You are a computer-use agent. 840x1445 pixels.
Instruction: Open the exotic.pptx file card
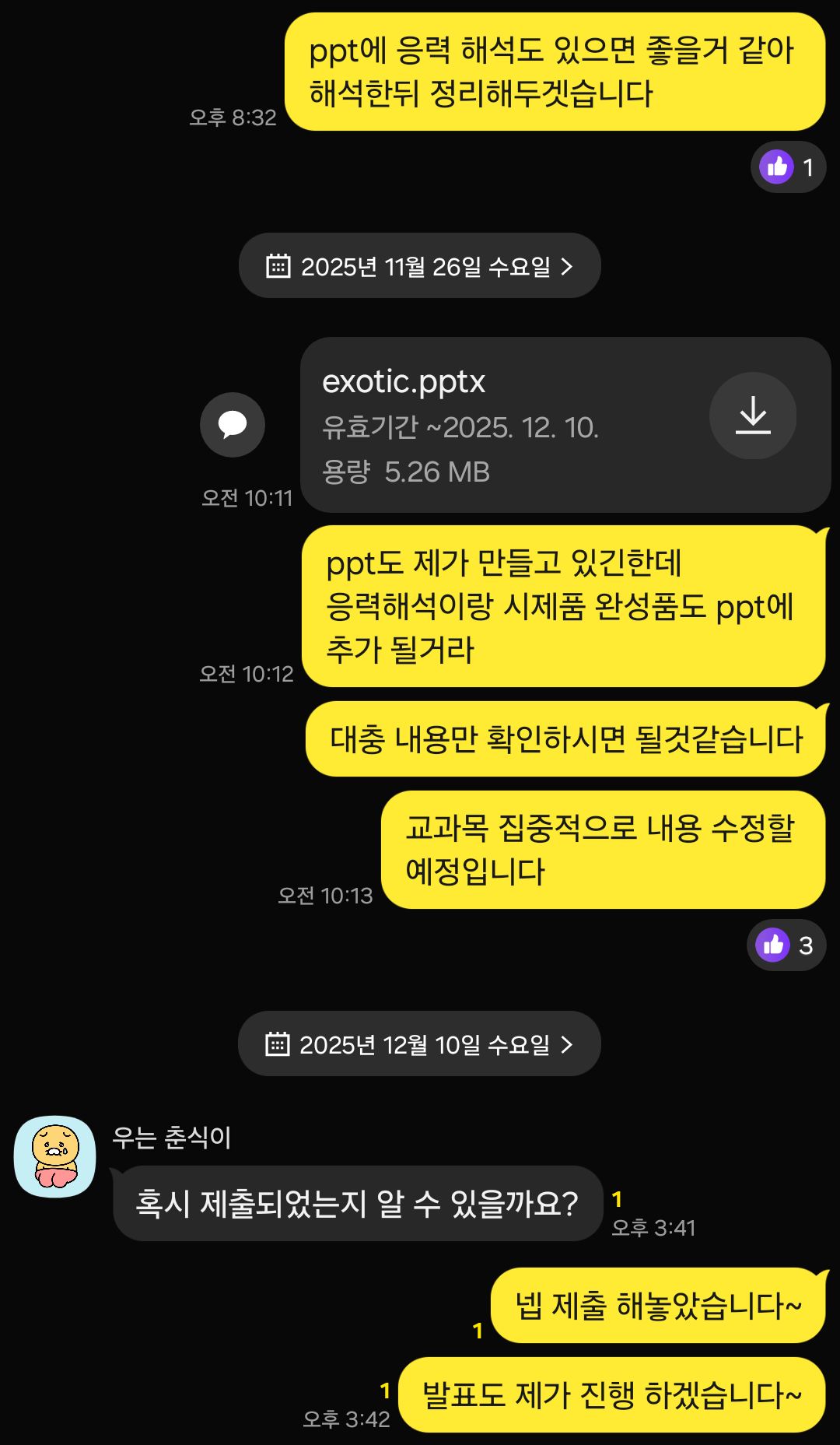pos(498,425)
